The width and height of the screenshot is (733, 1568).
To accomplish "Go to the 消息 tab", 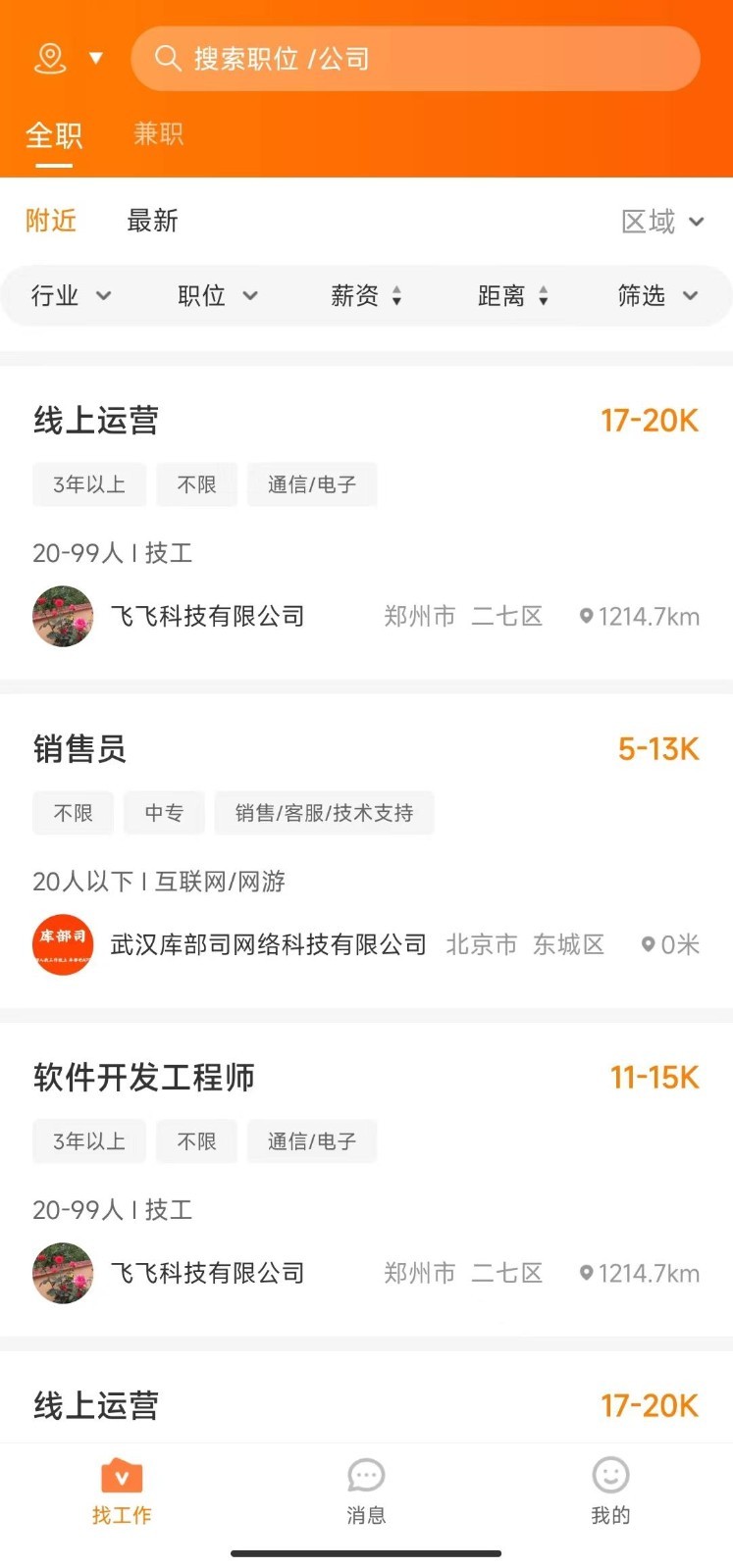I will 366,1492.
